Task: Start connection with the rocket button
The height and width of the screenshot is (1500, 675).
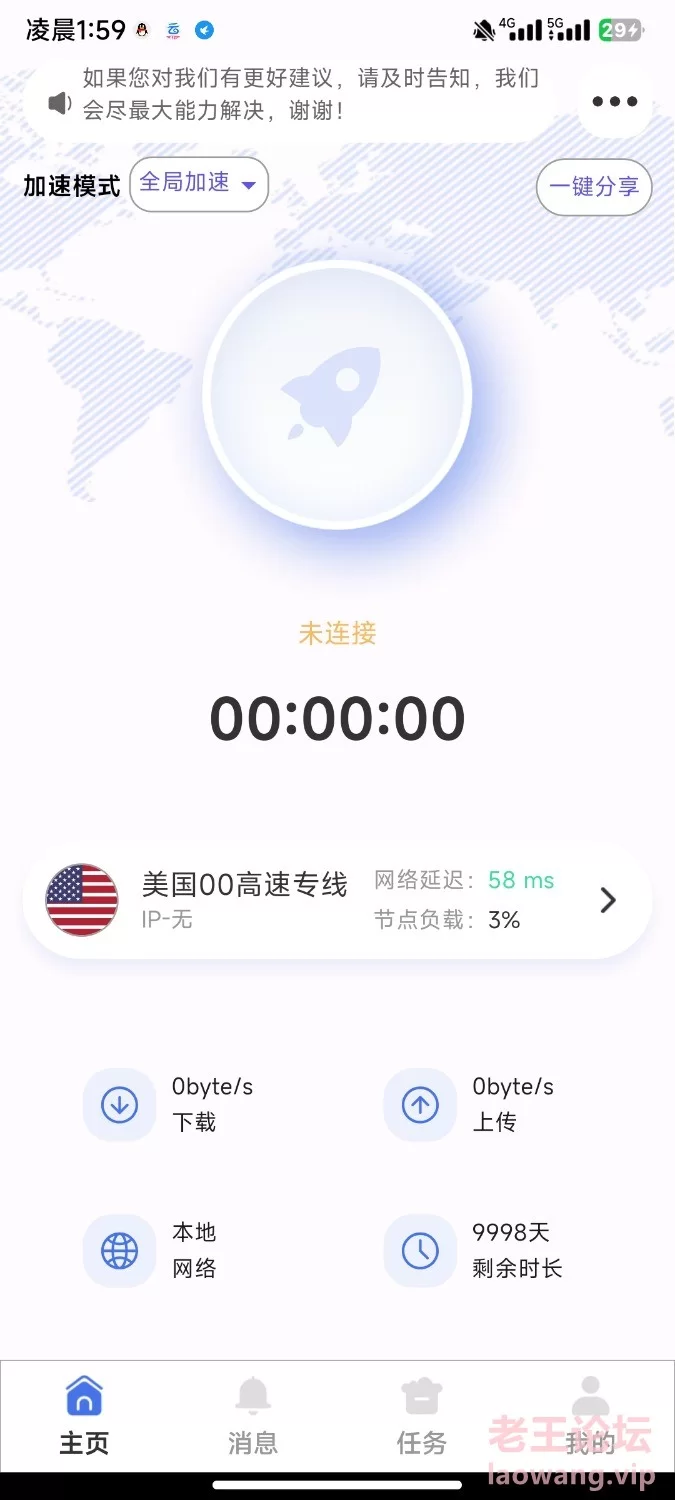Action: (x=337, y=395)
